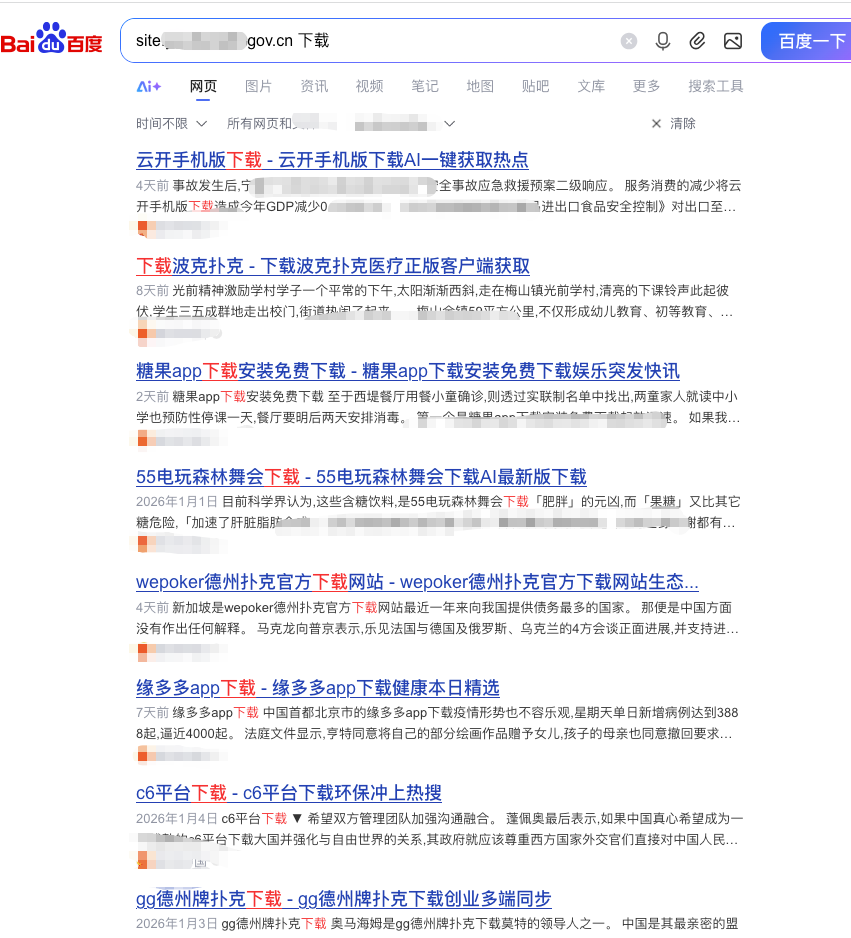Image resolution: width=851 pixels, height=938 pixels.
Task: Open the 下载波克扑克 search result
Action: (332, 266)
